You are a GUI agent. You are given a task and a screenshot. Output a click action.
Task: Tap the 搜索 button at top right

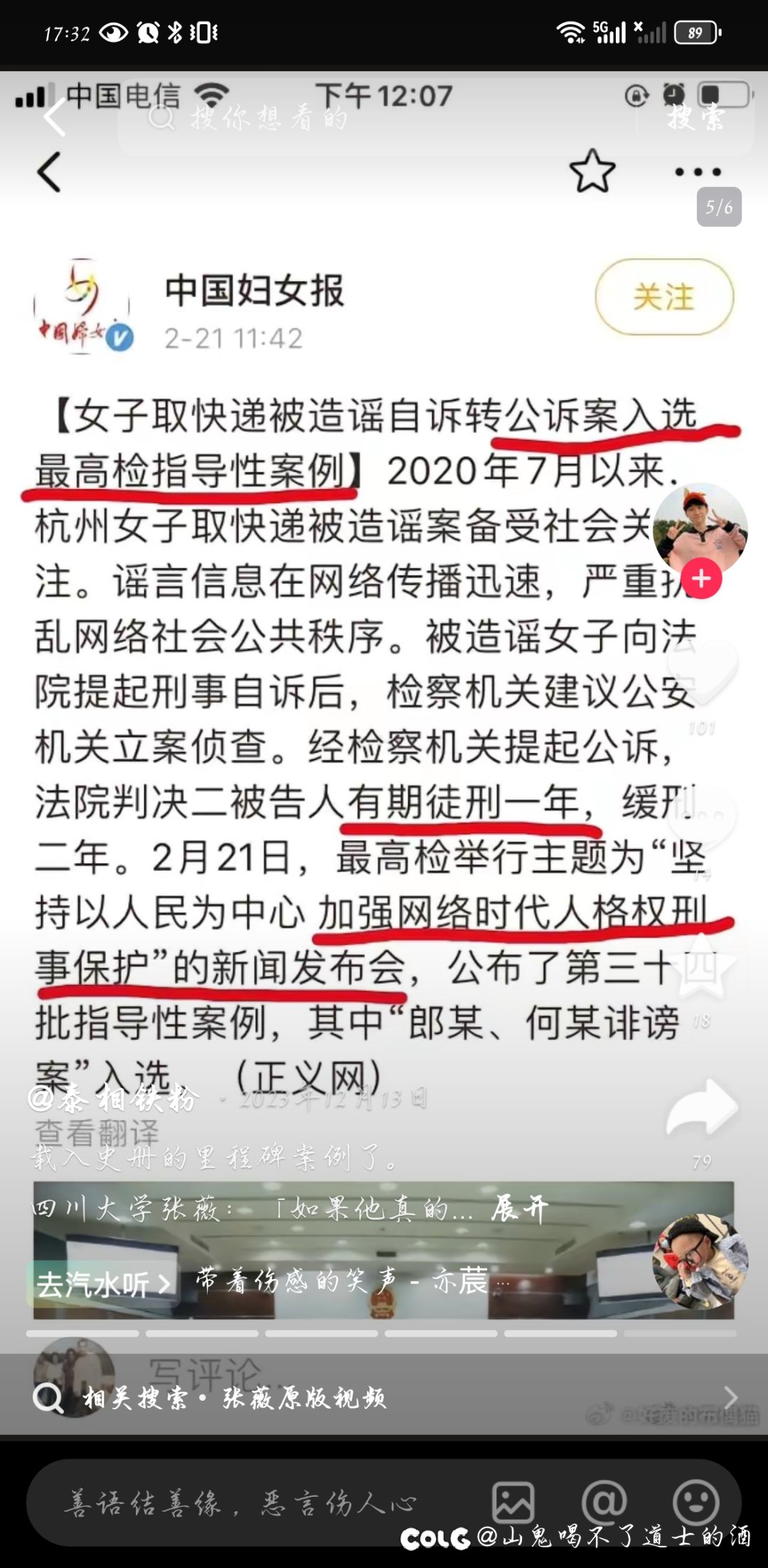(x=696, y=117)
